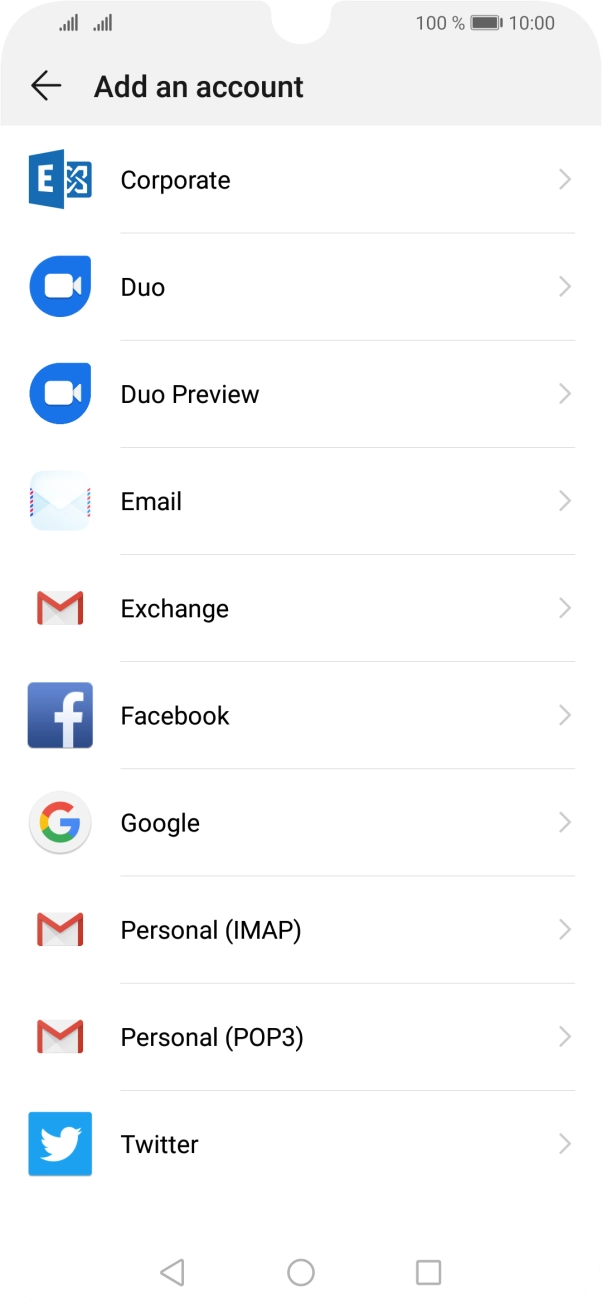602x1306 pixels.
Task: Select the Corporate account type
Action: [x=300, y=180]
